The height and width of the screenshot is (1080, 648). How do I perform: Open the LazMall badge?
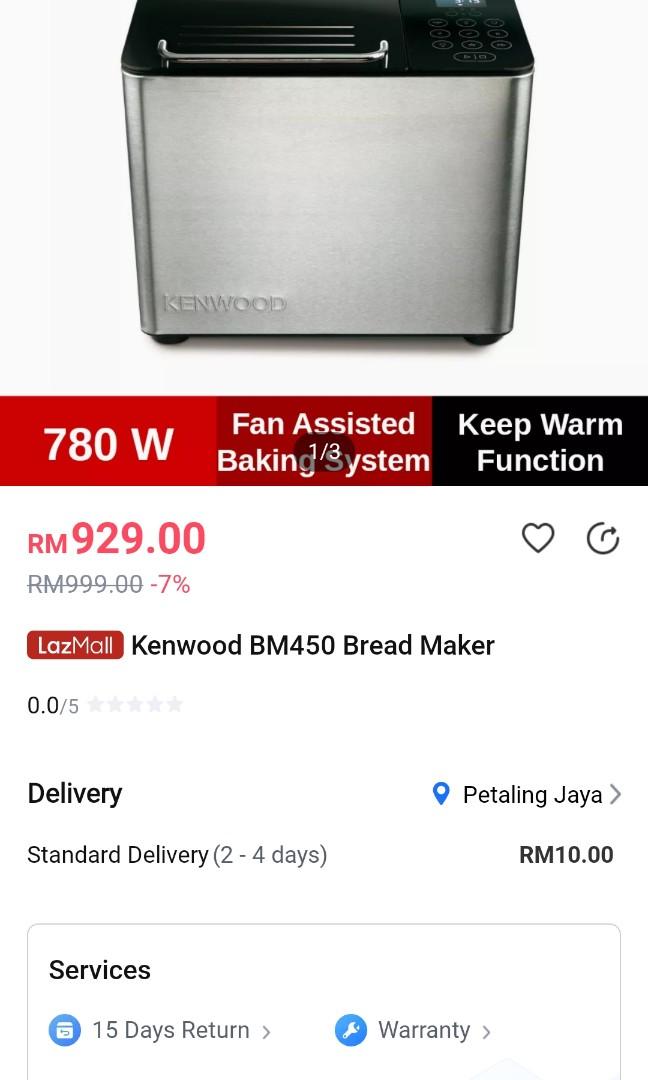pyautogui.click(x=75, y=645)
